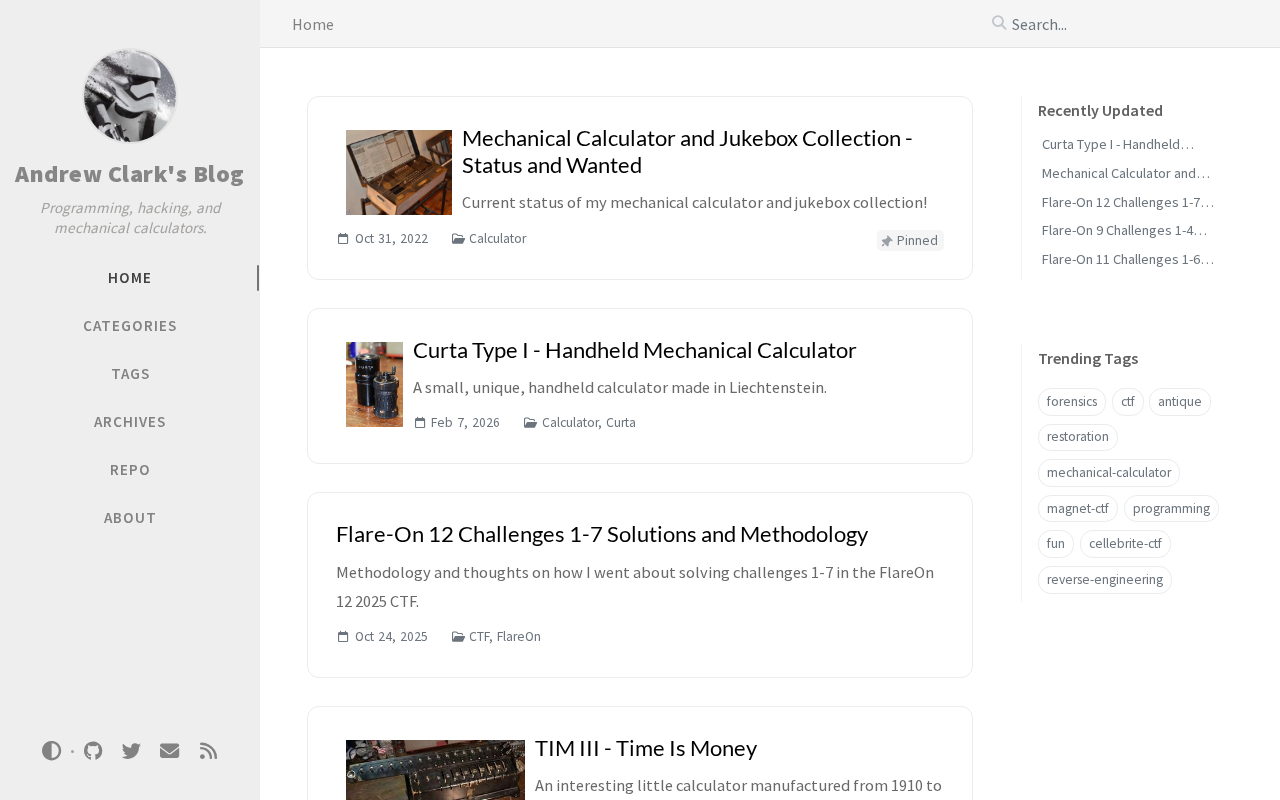Screen dimensions: 1280x800
Task: Select the forensics trending tag
Action: click(1071, 402)
